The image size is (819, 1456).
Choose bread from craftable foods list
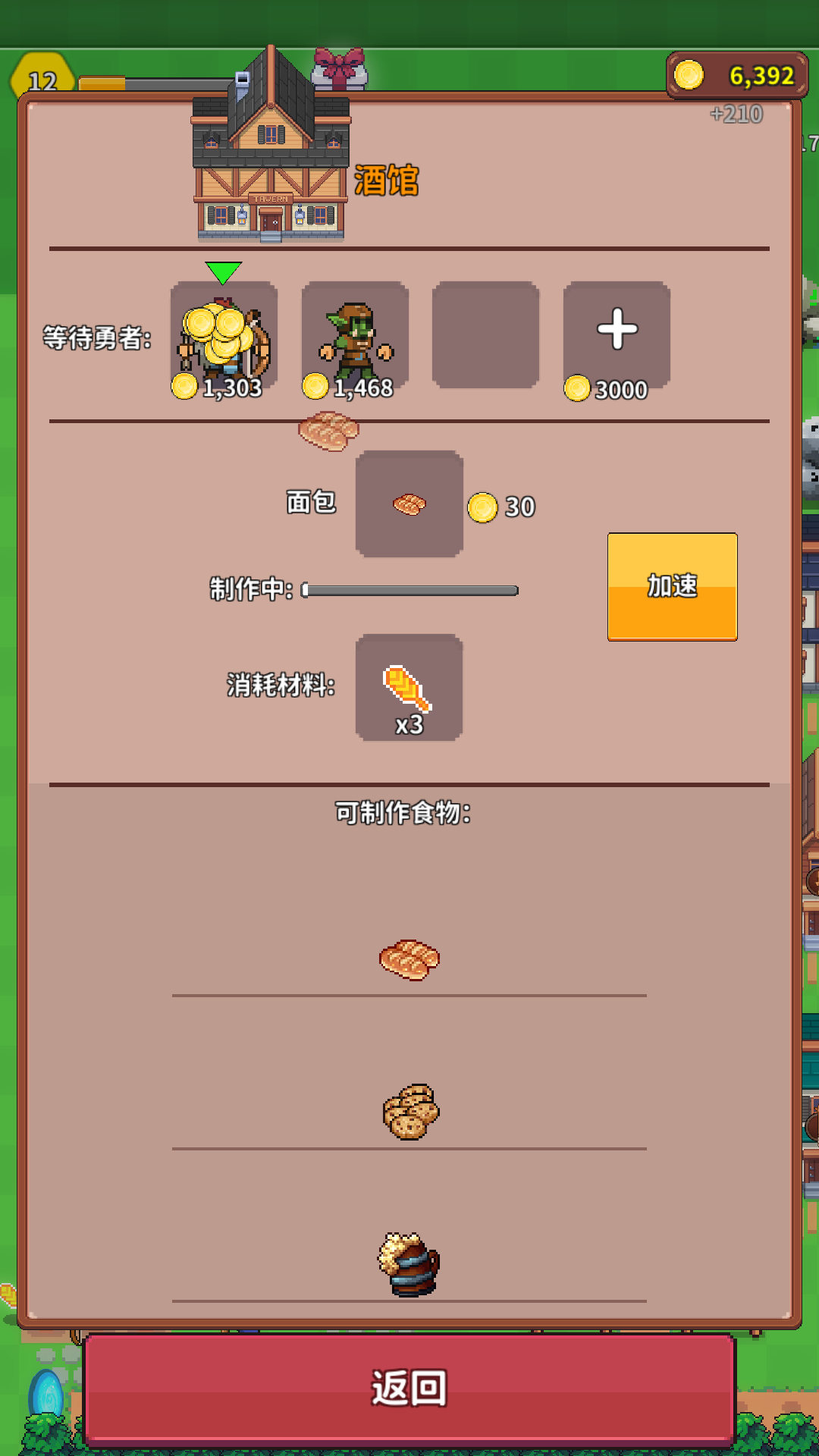tap(409, 959)
